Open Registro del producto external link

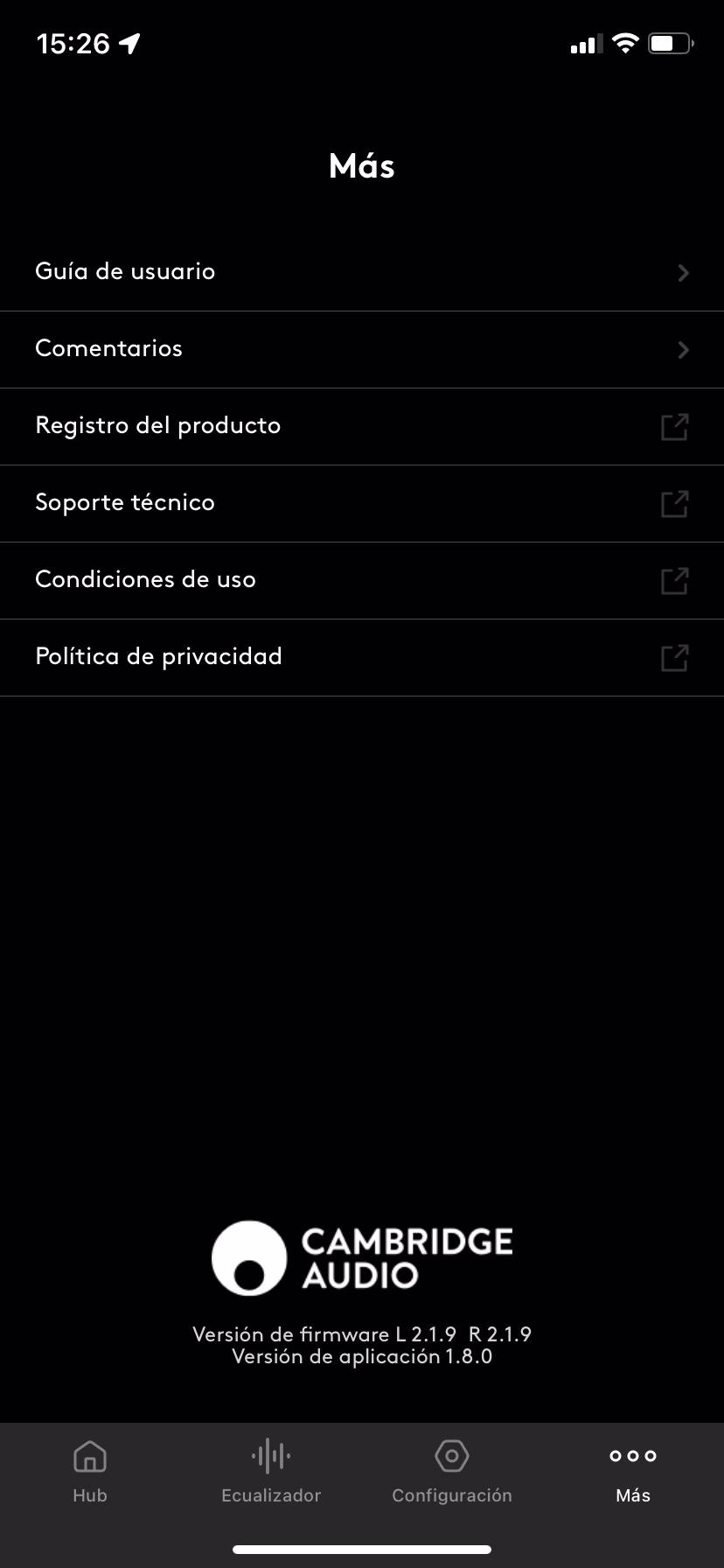pos(362,426)
